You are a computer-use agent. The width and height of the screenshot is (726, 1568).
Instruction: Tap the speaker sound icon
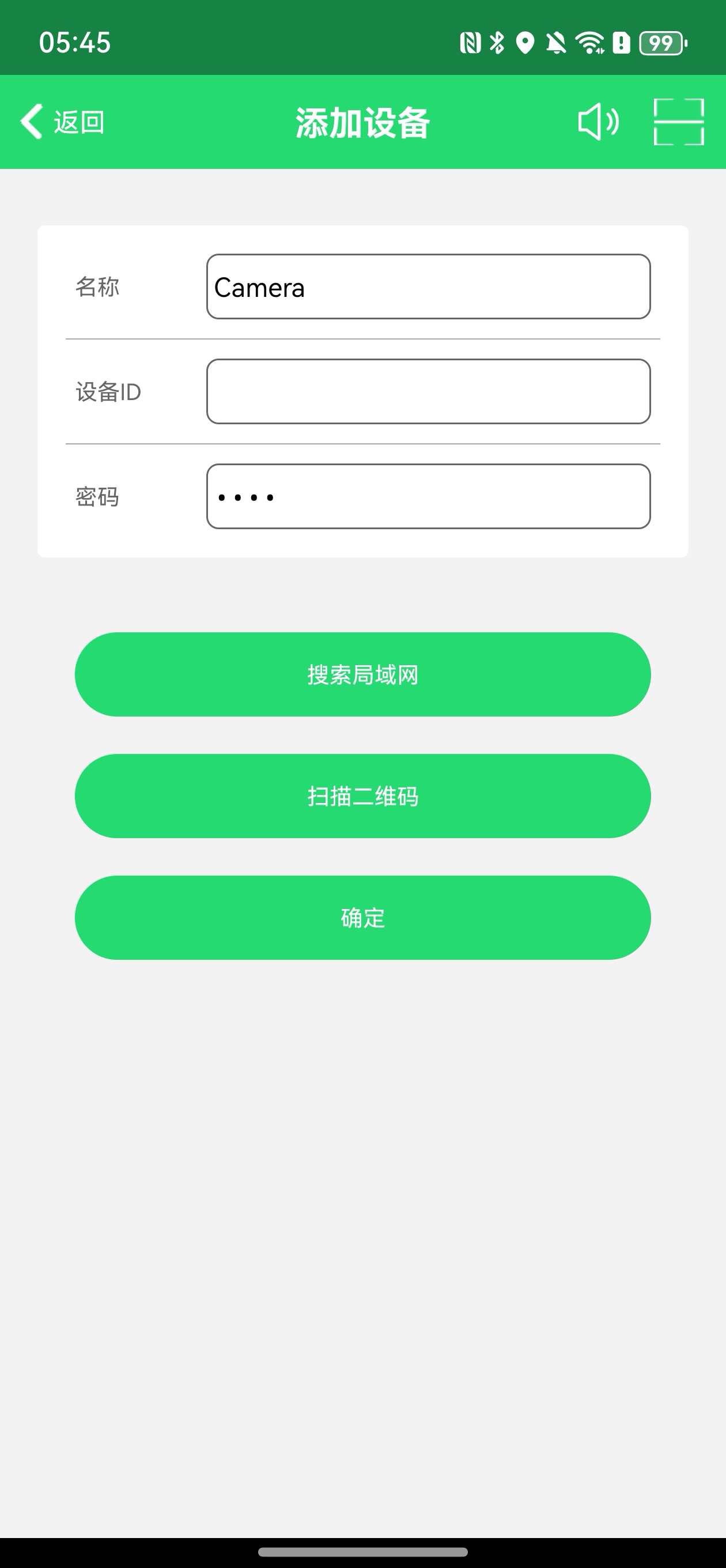(x=598, y=122)
